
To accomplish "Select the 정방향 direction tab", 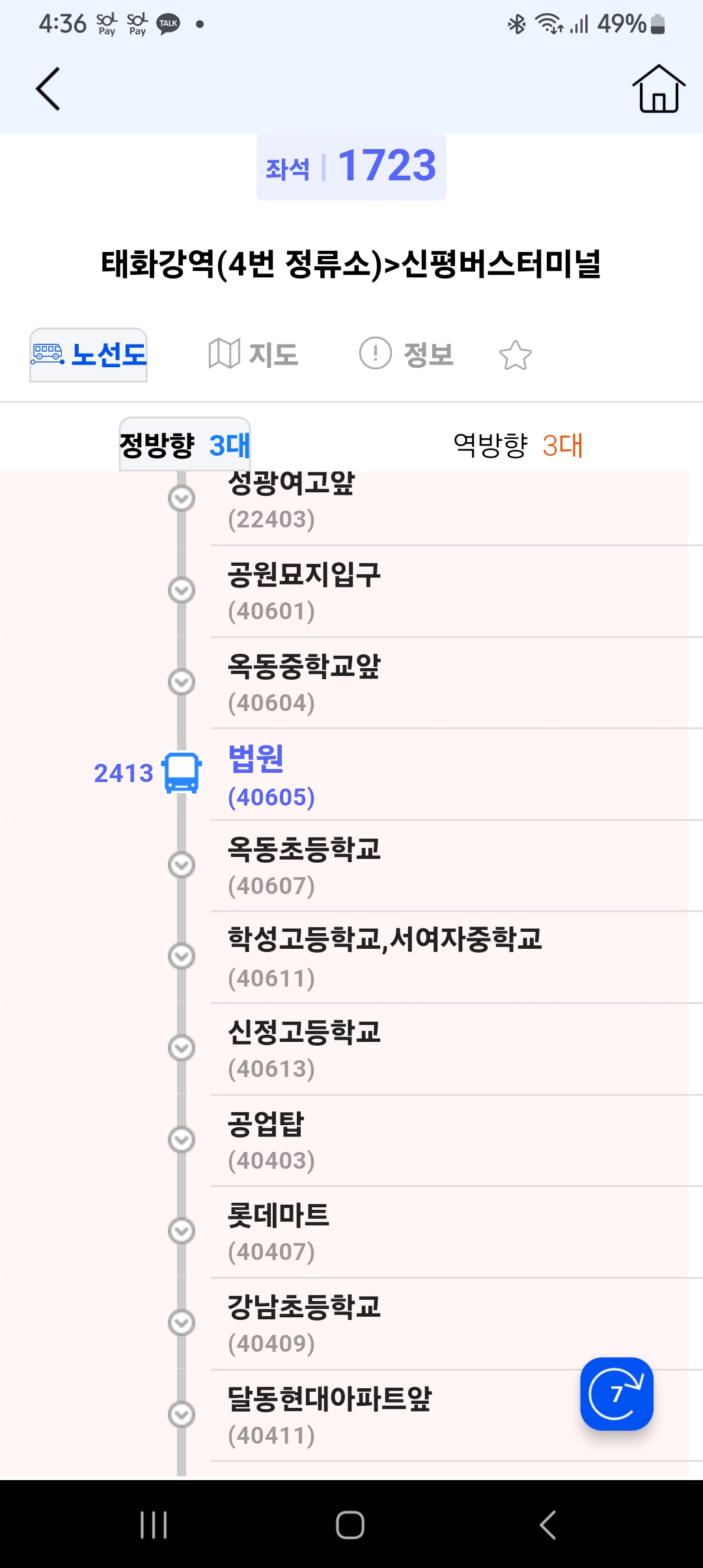I will click(x=185, y=445).
